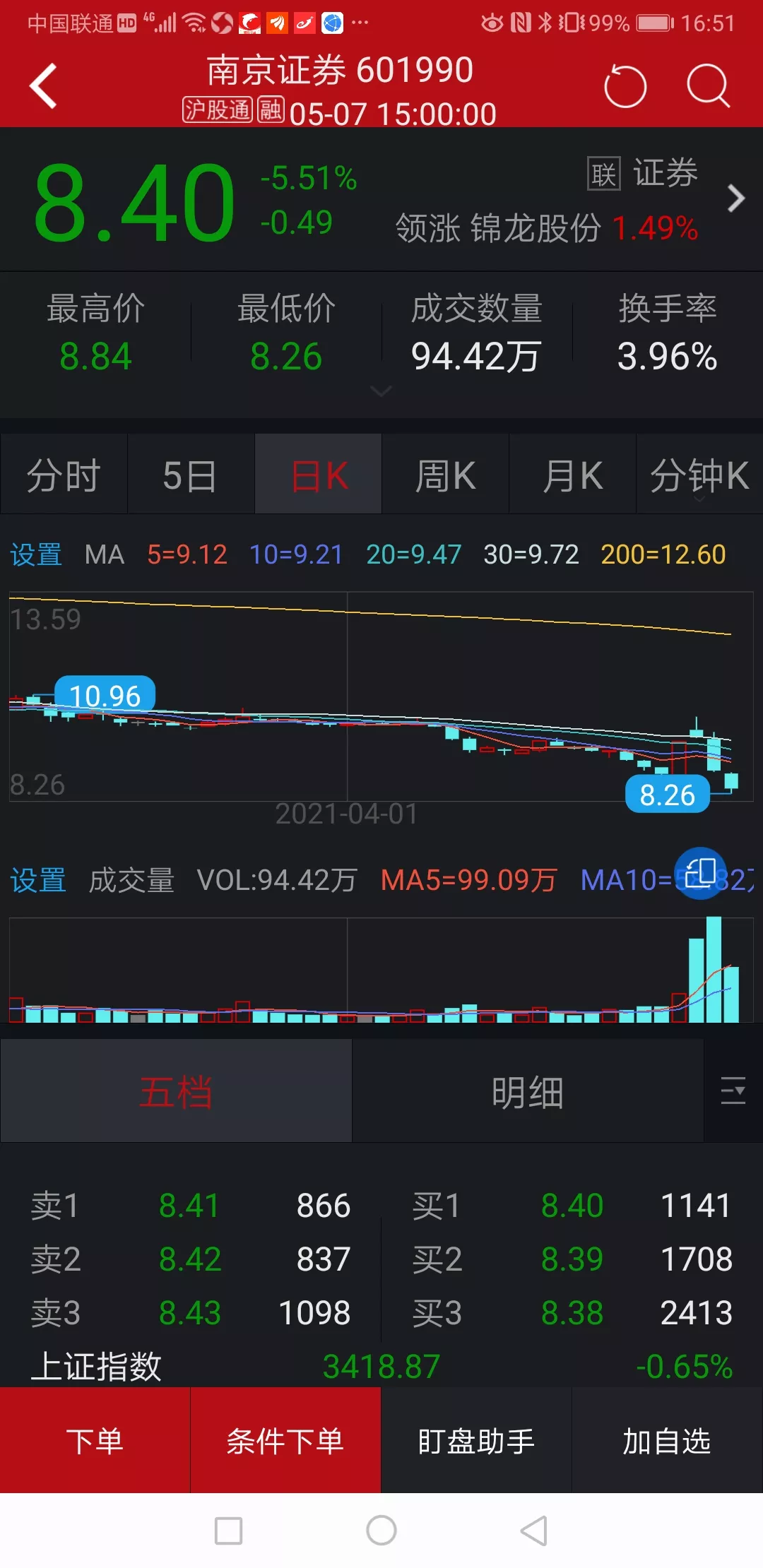Switch to the 明细 tab
Image resolution: width=763 pixels, height=1568 pixels.
pos(528,1091)
